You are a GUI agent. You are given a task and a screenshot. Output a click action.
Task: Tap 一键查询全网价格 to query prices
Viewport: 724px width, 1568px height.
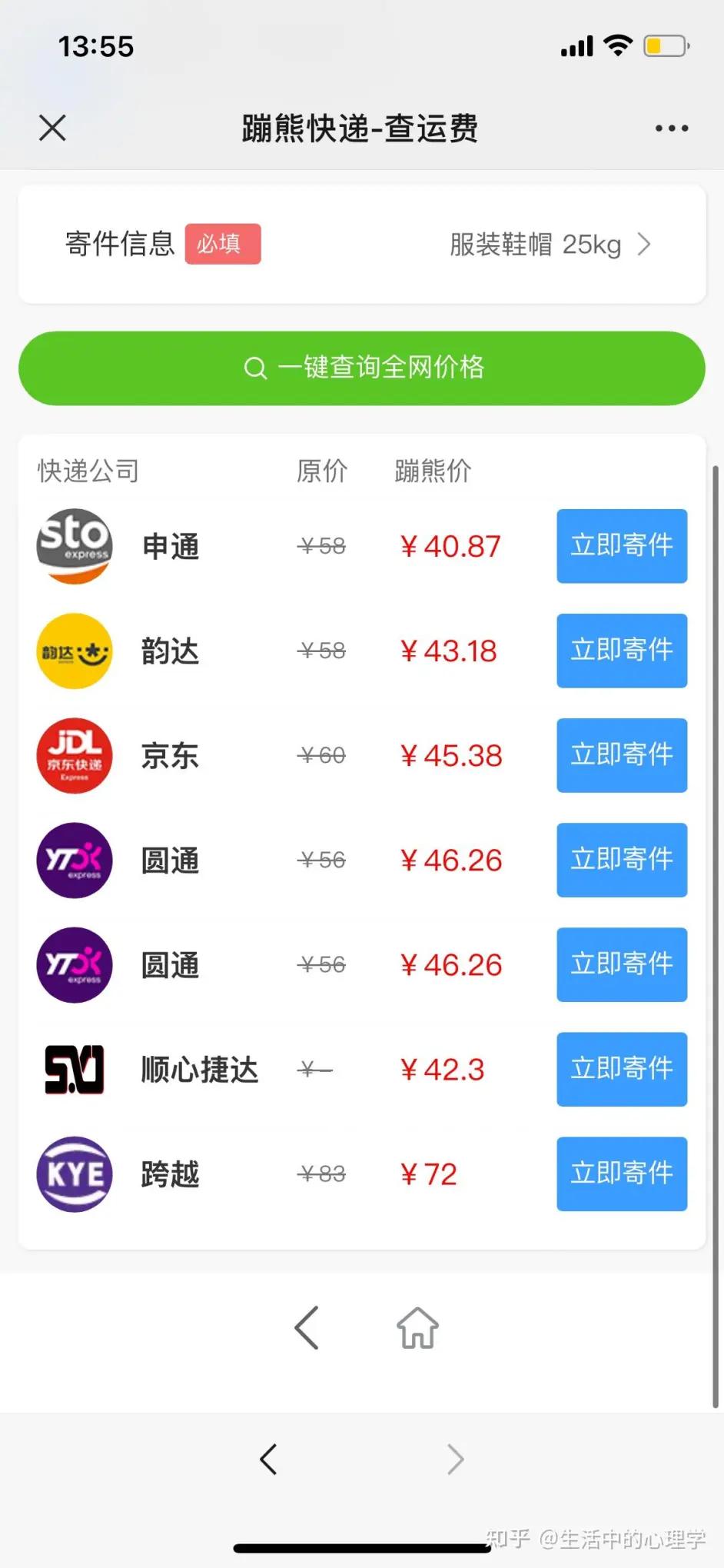point(362,368)
